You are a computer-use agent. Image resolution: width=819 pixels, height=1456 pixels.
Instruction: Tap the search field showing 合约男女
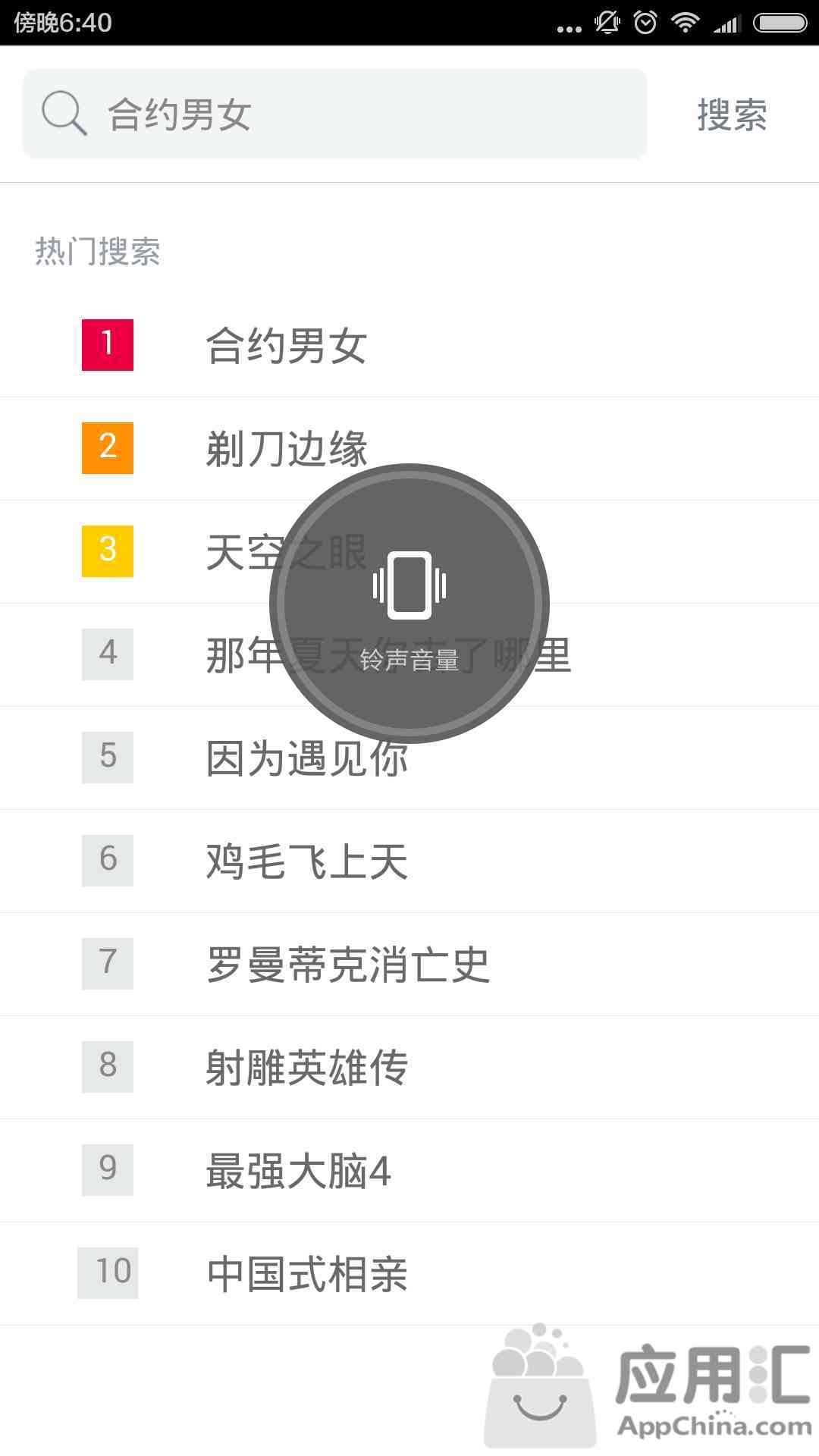(x=334, y=115)
